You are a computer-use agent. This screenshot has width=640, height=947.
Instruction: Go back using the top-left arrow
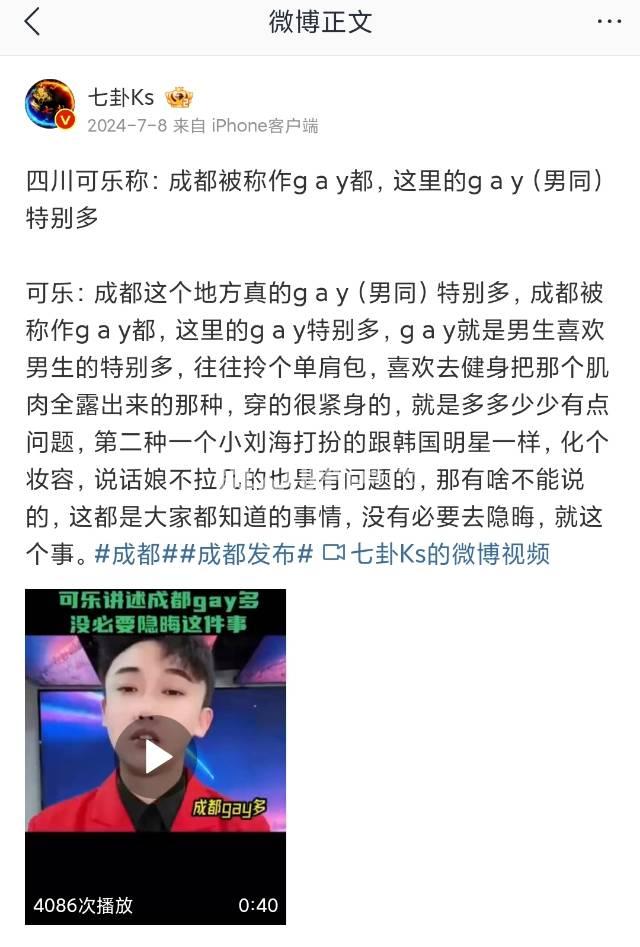pyautogui.click(x=32, y=22)
